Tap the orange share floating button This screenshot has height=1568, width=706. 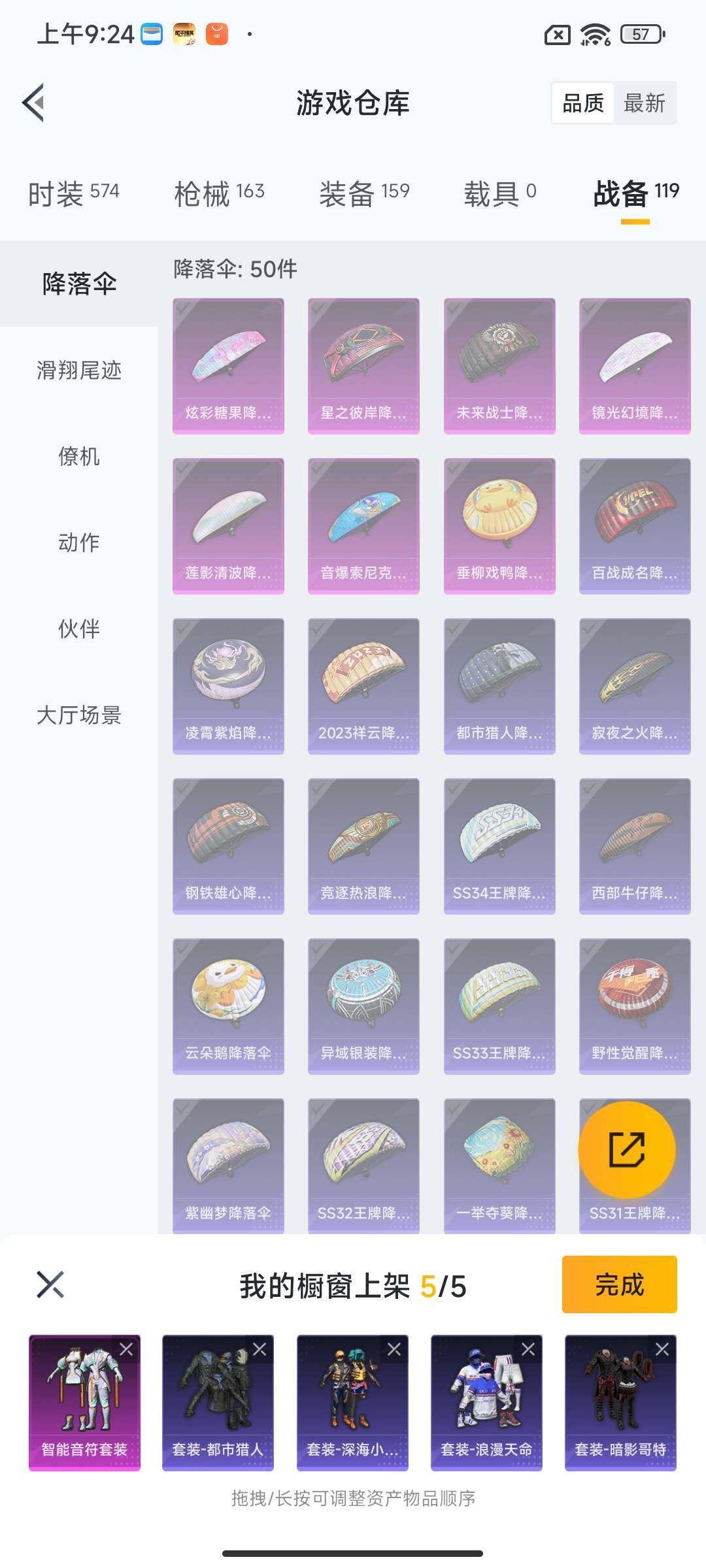click(626, 1150)
